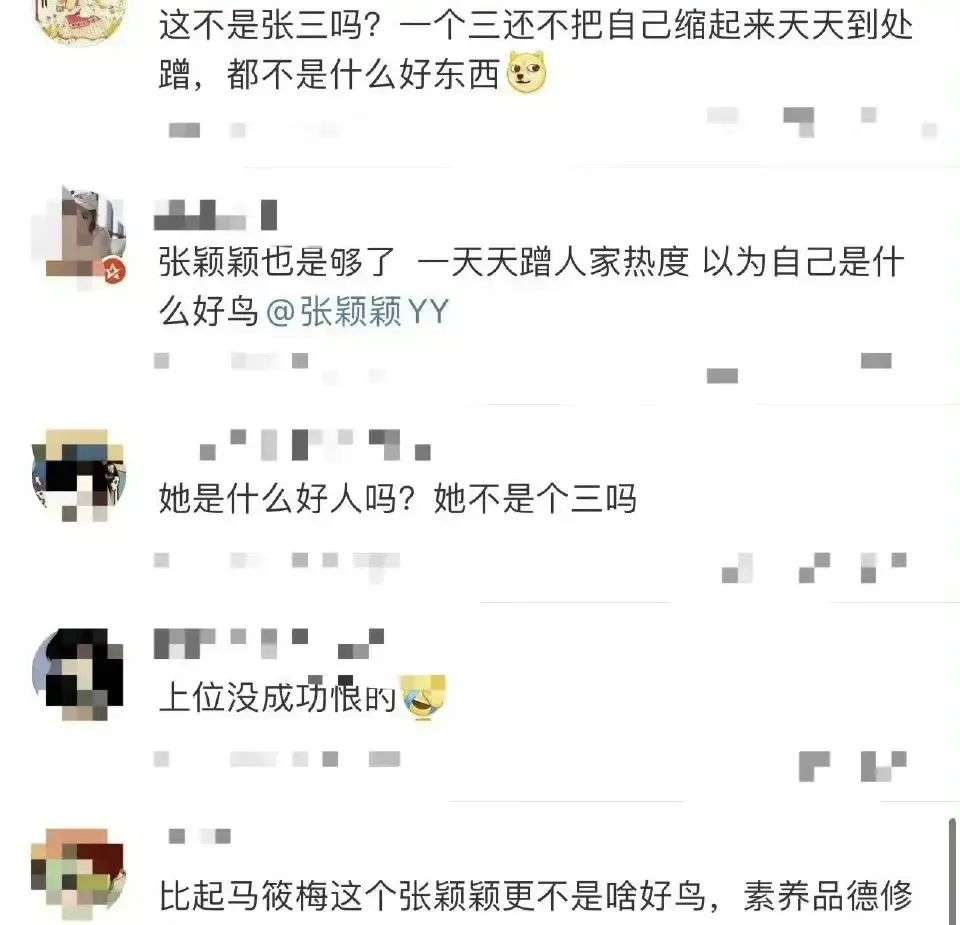Open the @张颖颖YY mention link
Image resolution: width=960 pixels, height=925 pixels.
357,312
